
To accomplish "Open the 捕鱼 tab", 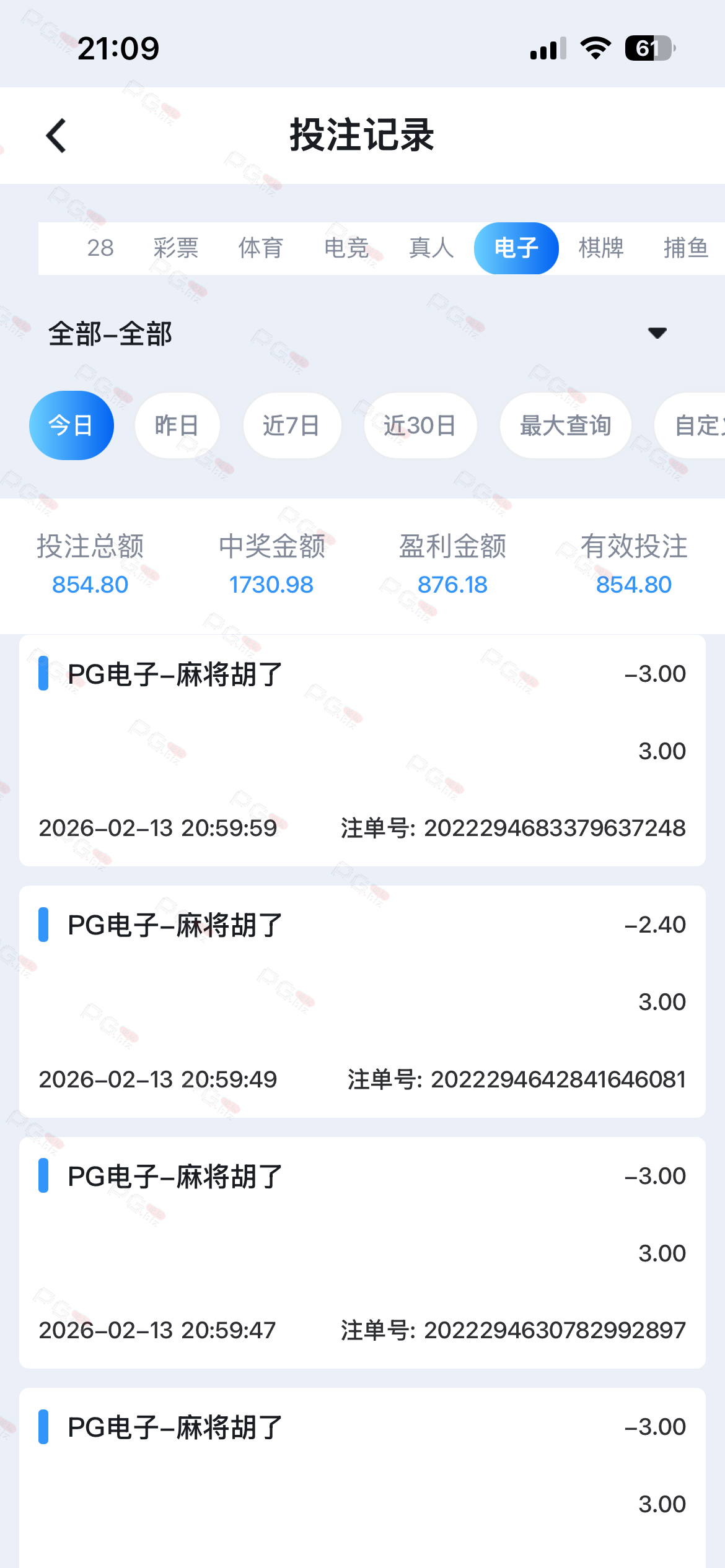I will click(x=686, y=248).
